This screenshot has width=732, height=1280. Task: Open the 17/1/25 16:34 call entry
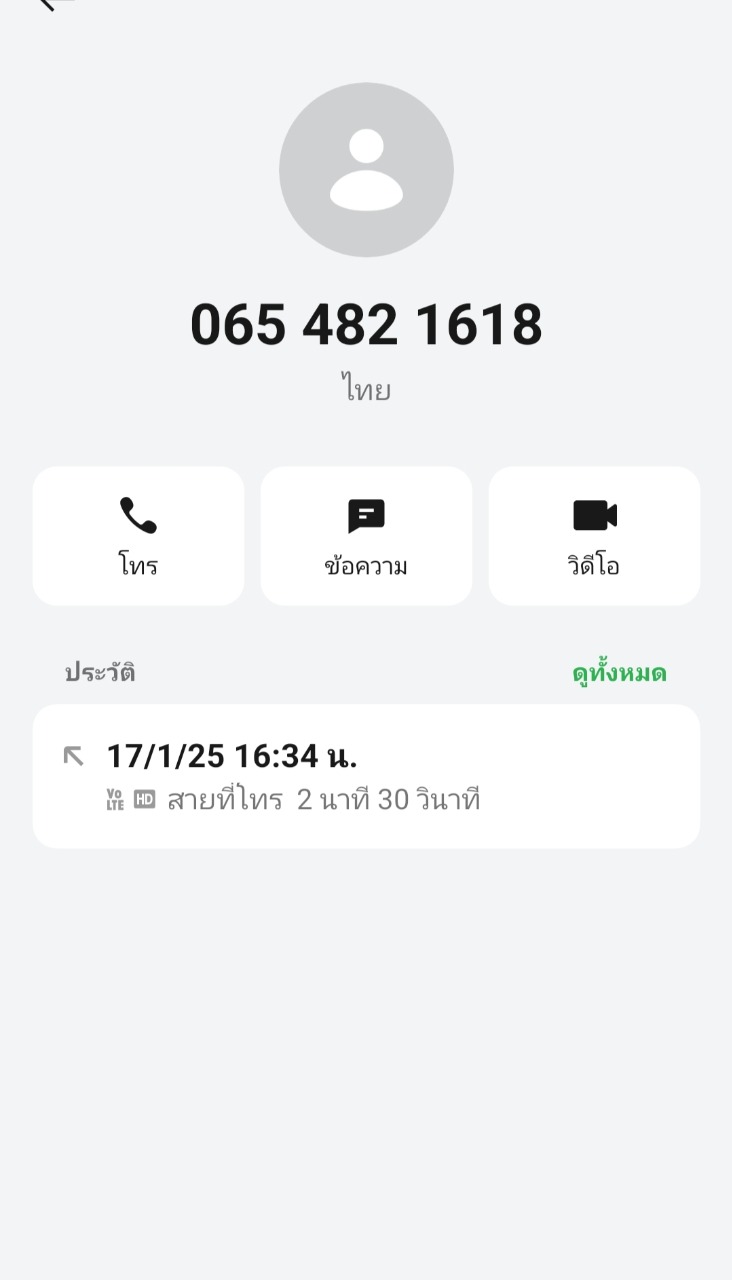[x=366, y=776]
